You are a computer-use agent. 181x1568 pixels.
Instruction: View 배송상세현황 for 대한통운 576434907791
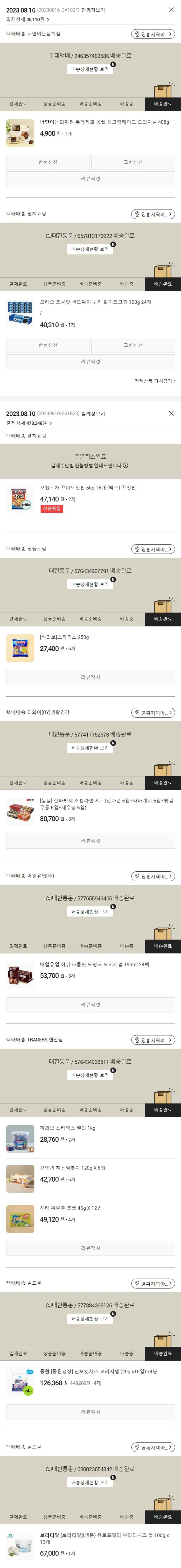click(x=90, y=584)
